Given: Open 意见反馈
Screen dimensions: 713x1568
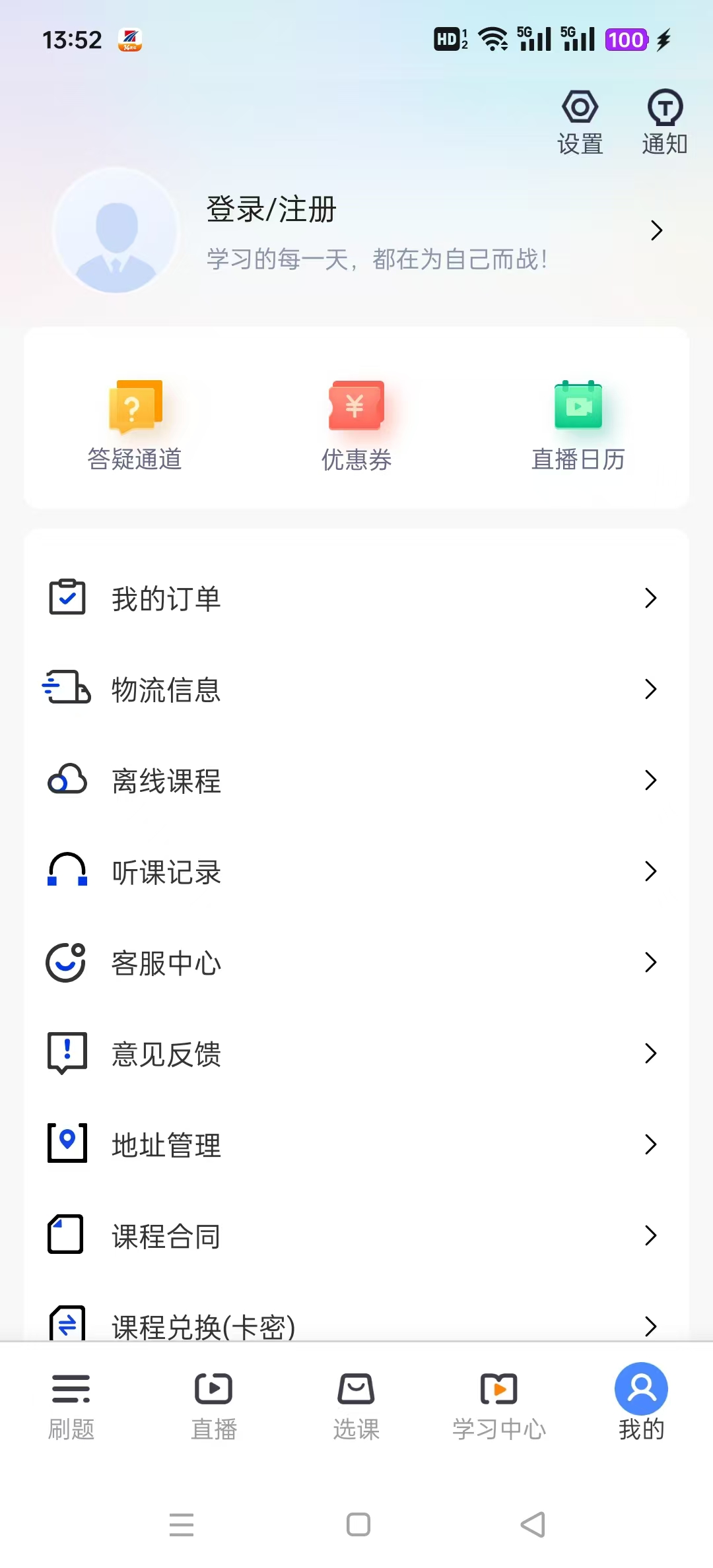Looking at the screenshot, I should coord(356,1053).
